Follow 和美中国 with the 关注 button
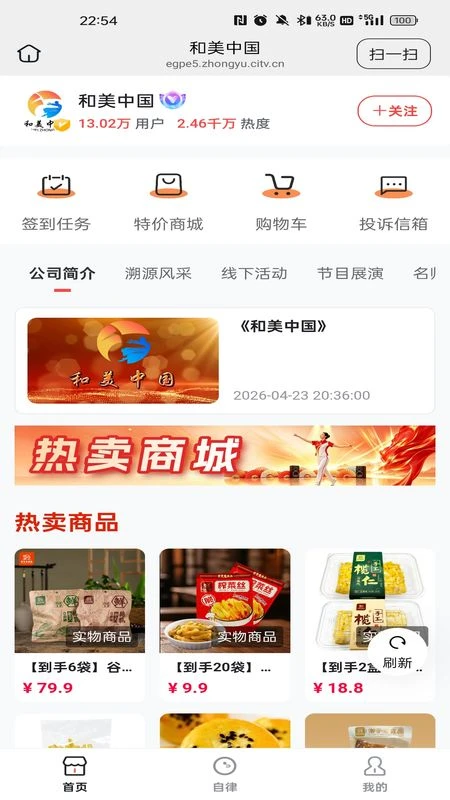Image resolution: width=450 pixels, height=800 pixels. 394,111
